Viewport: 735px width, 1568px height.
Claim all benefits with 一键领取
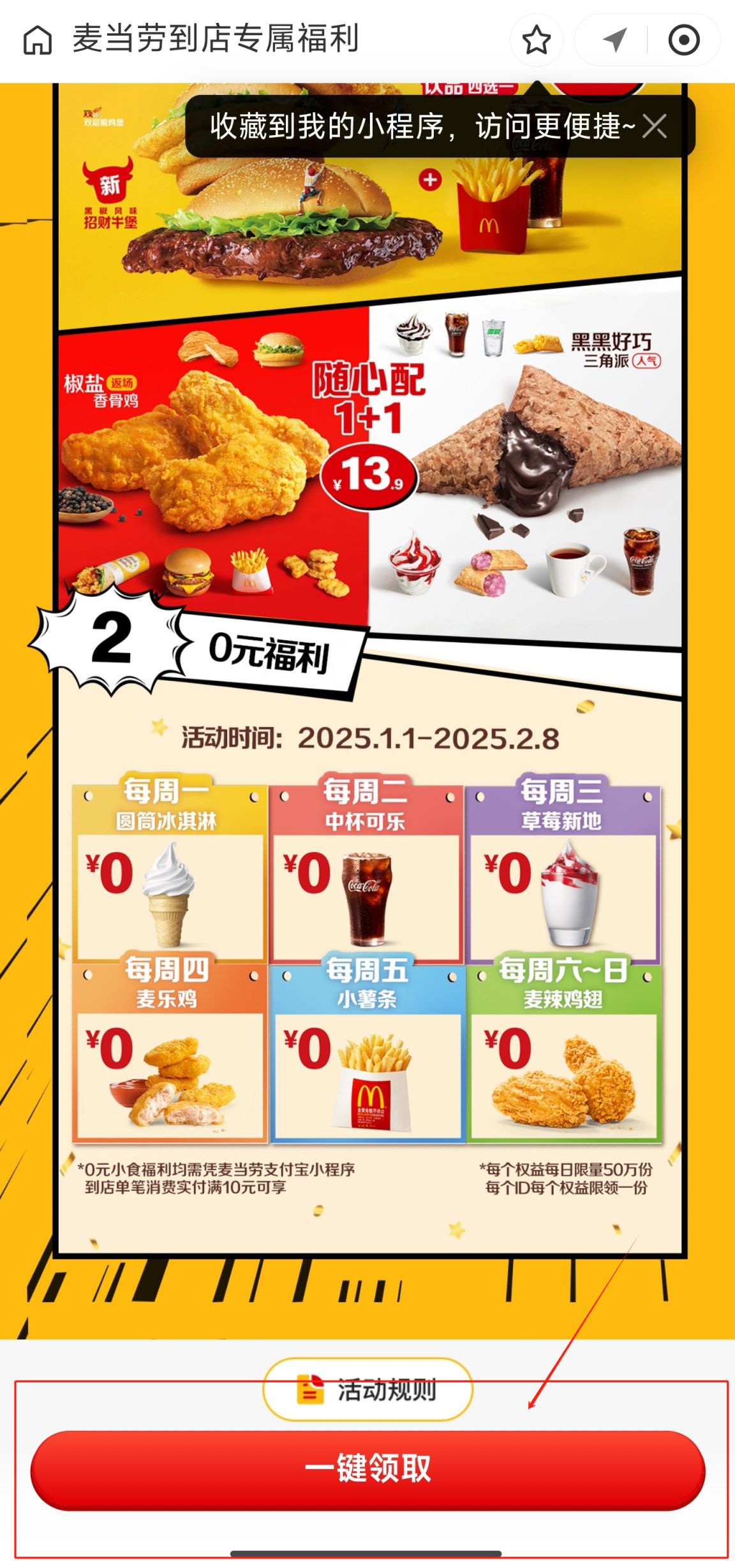[x=368, y=1469]
